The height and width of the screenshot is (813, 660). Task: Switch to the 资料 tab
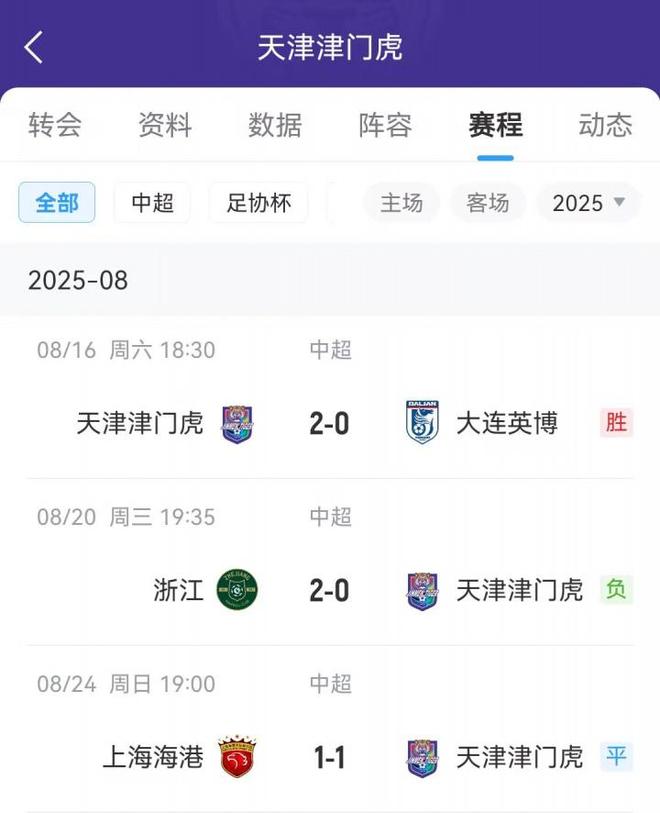tap(165, 125)
